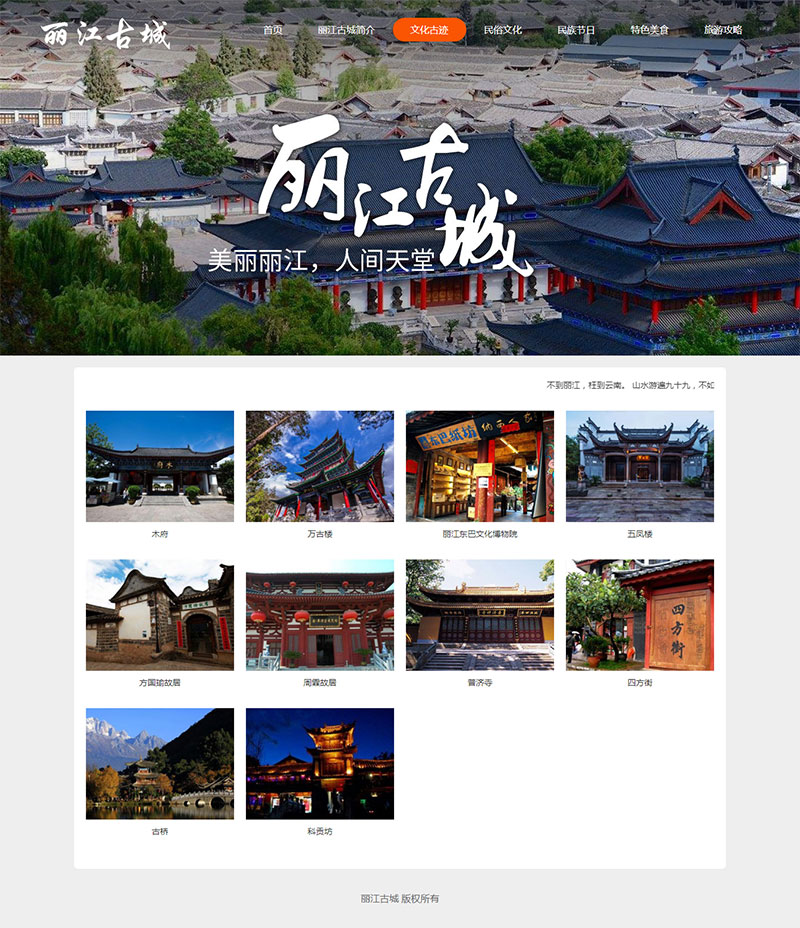Open the 普济寺 temple tile

tap(480, 615)
